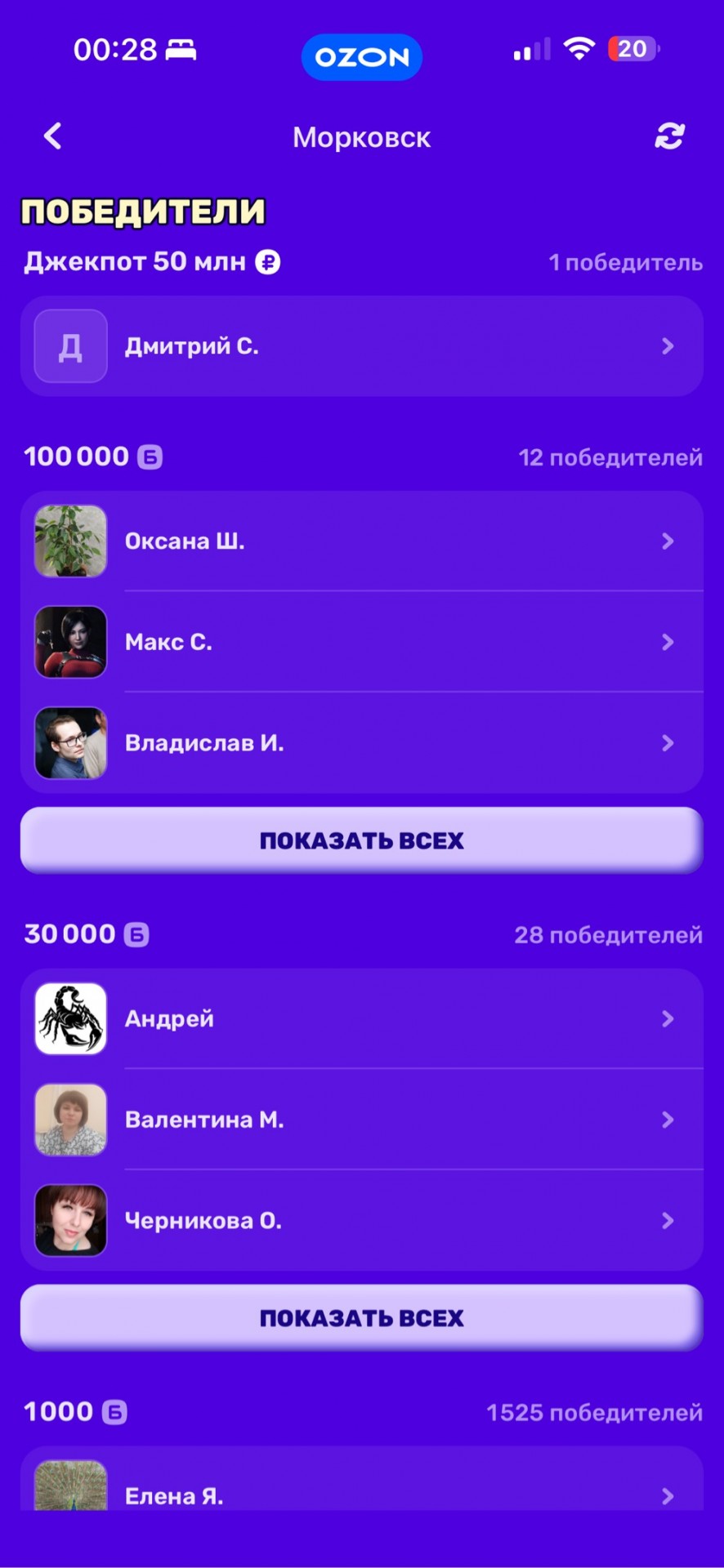
Task: Open chevron next to Валентина М.
Action: pos(668,1120)
